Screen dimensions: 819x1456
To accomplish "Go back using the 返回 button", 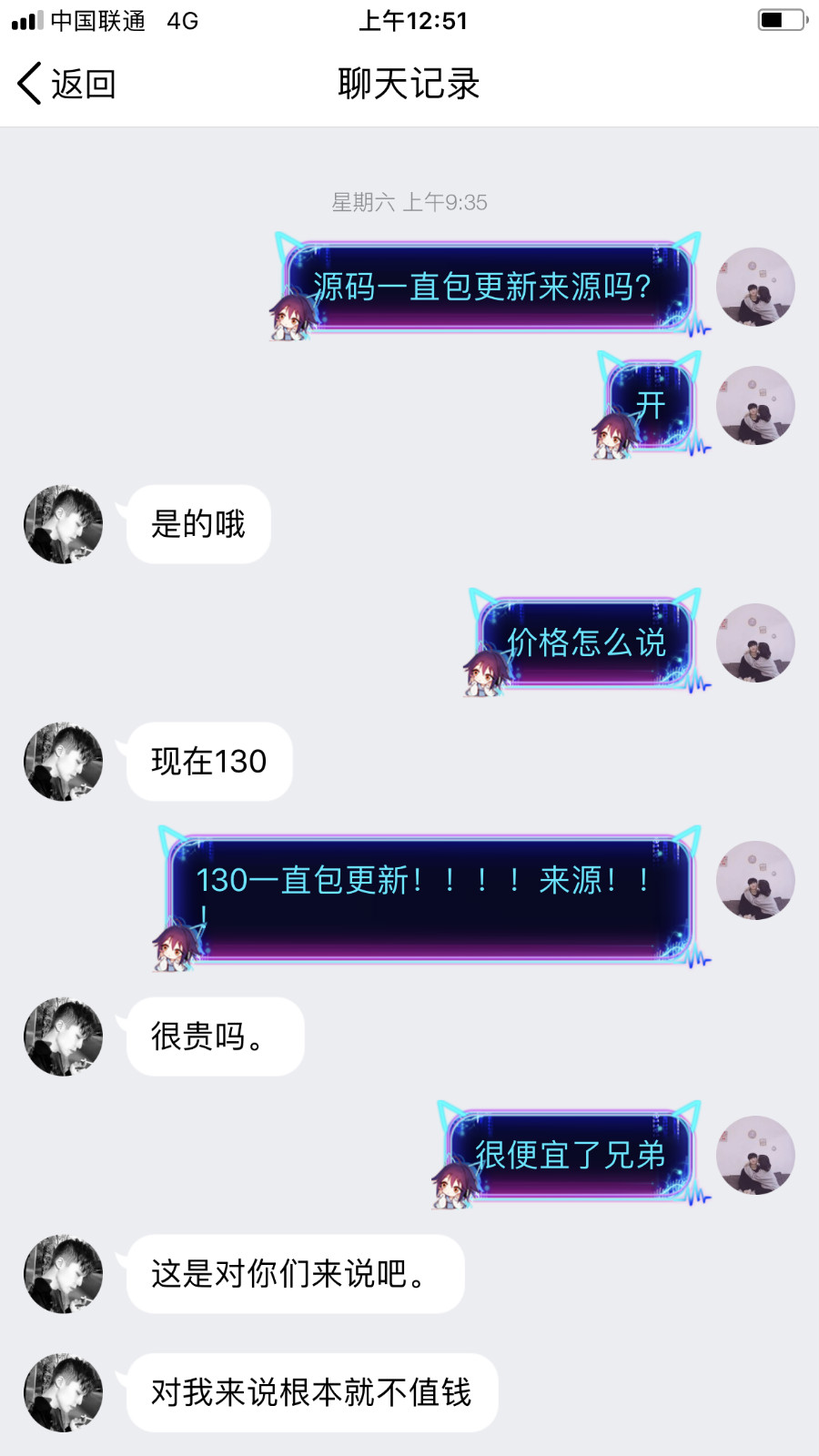I will tap(66, 84).
